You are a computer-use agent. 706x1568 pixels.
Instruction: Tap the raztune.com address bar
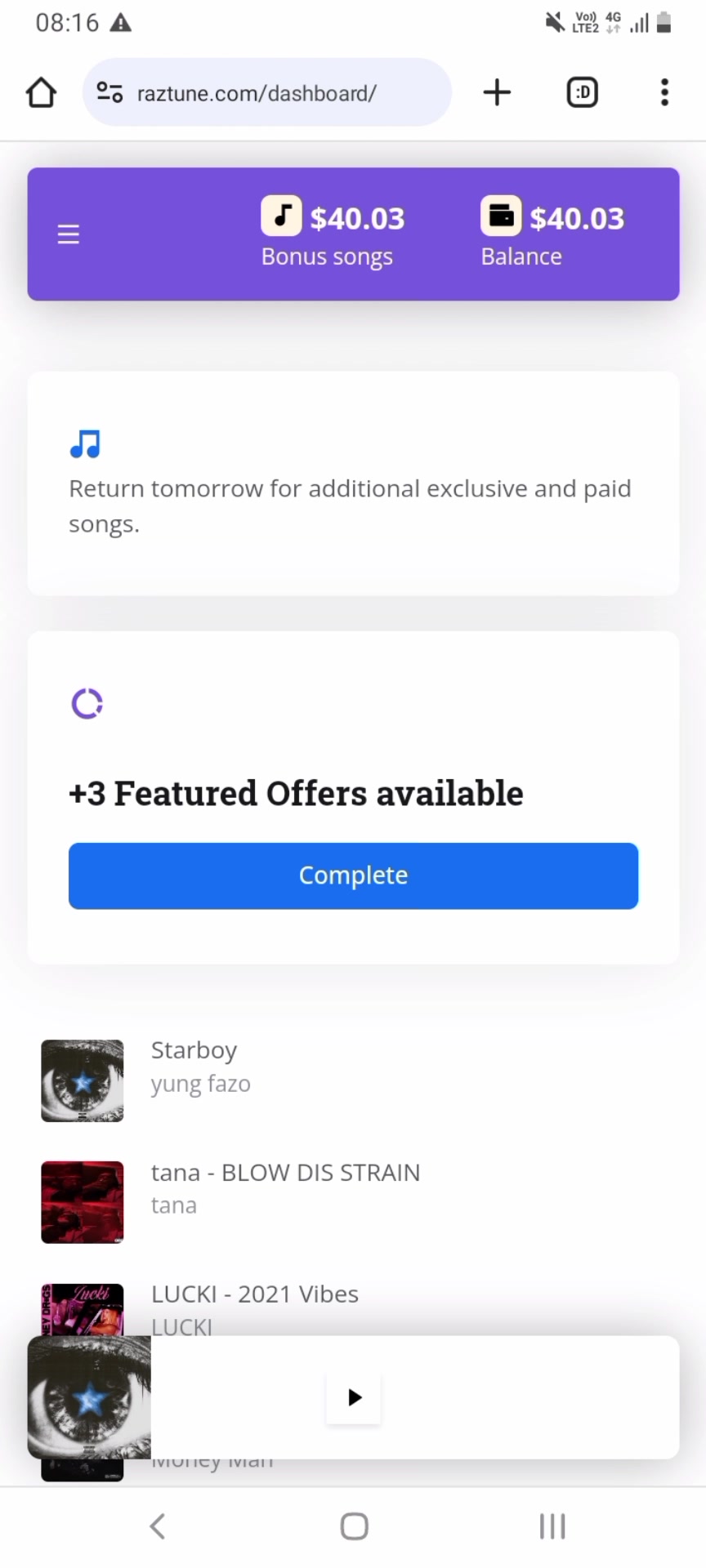tap(267, 92)
